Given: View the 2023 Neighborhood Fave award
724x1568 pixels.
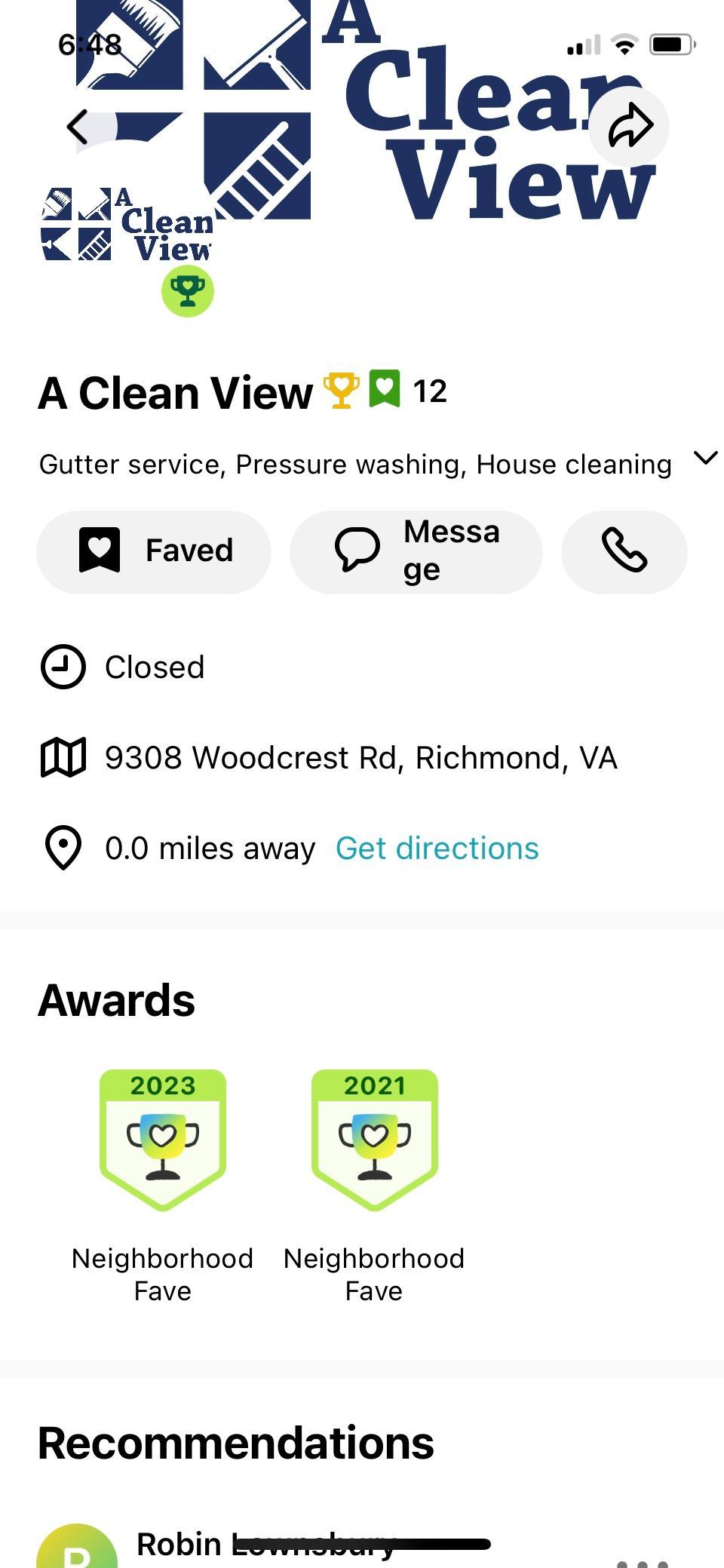Looking at the screenshot, I should (x=163, y=1139).
